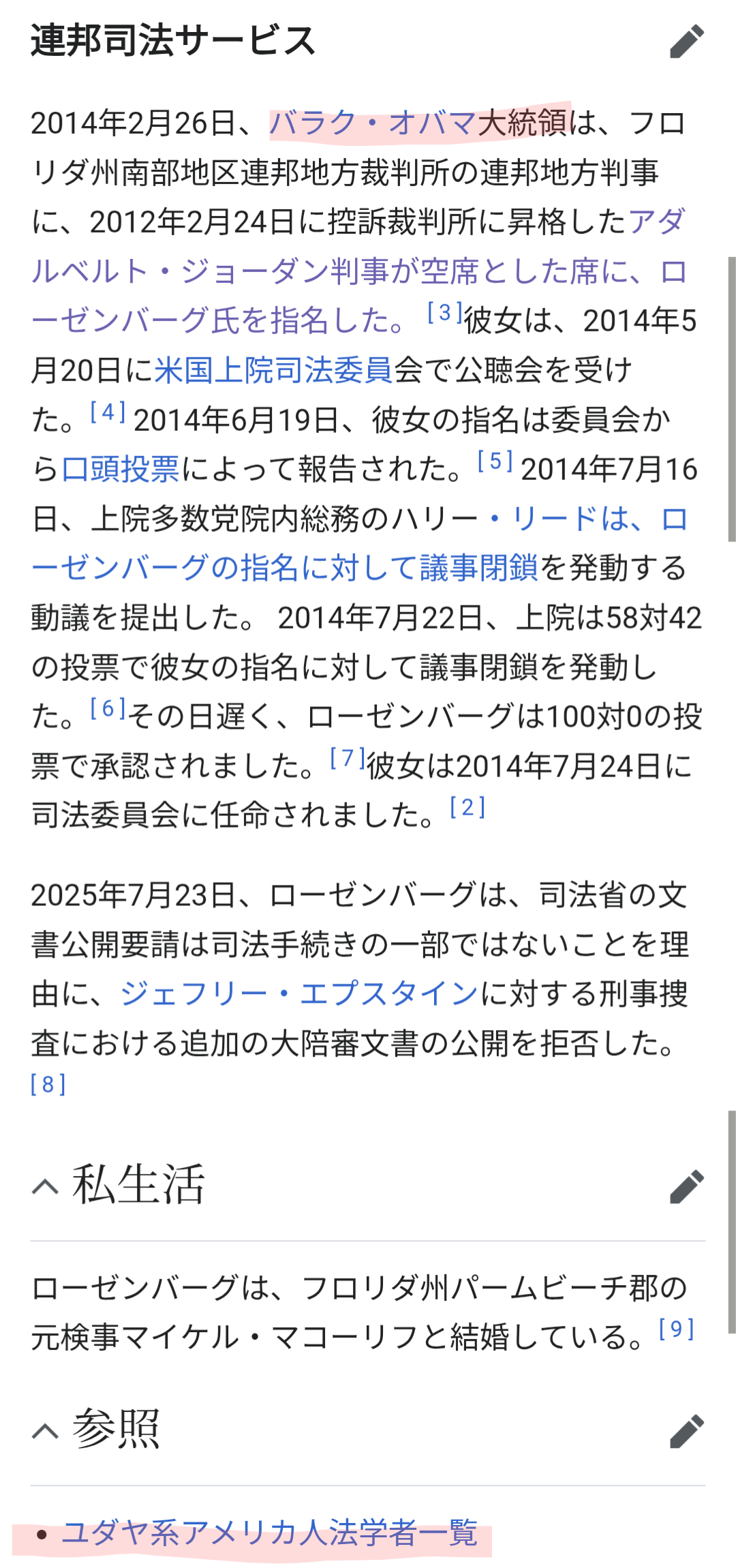
Task: Open the バラク・オバマ link
Action: point(373,123)
